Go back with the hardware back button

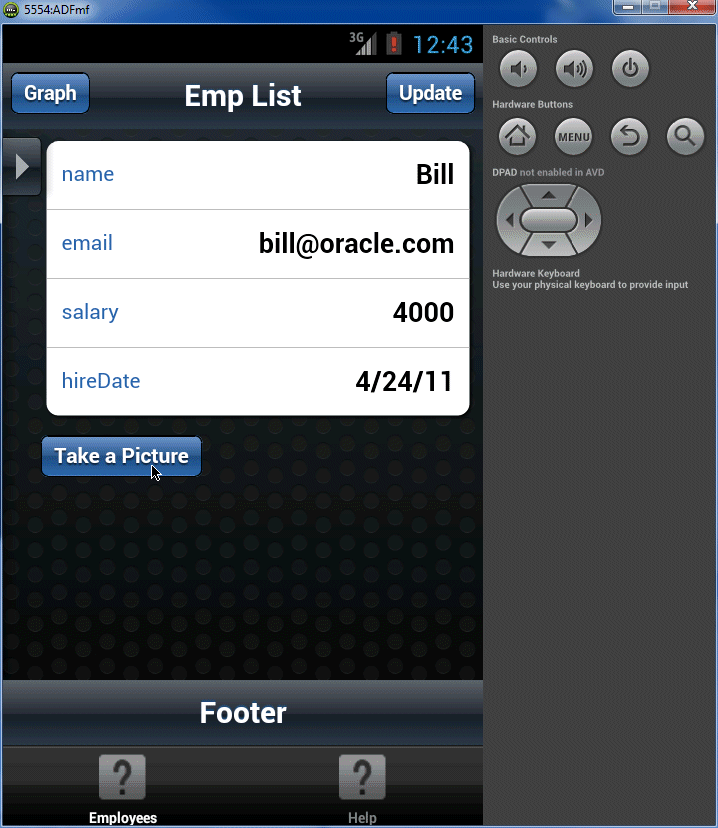630,136
